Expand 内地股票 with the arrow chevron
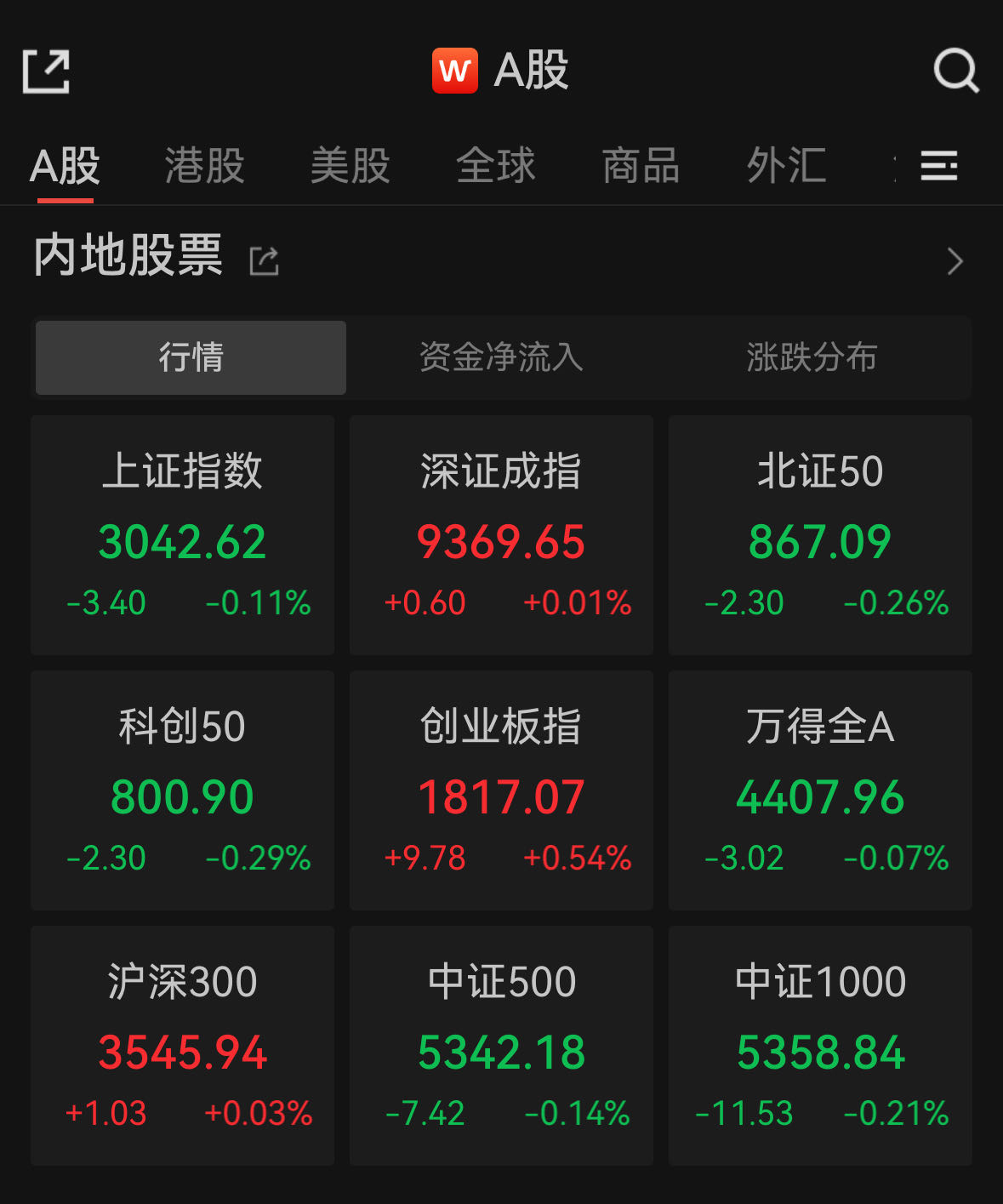This screenshot has width=1003, height=1204. pyautogui.click(x=955, y=260)
